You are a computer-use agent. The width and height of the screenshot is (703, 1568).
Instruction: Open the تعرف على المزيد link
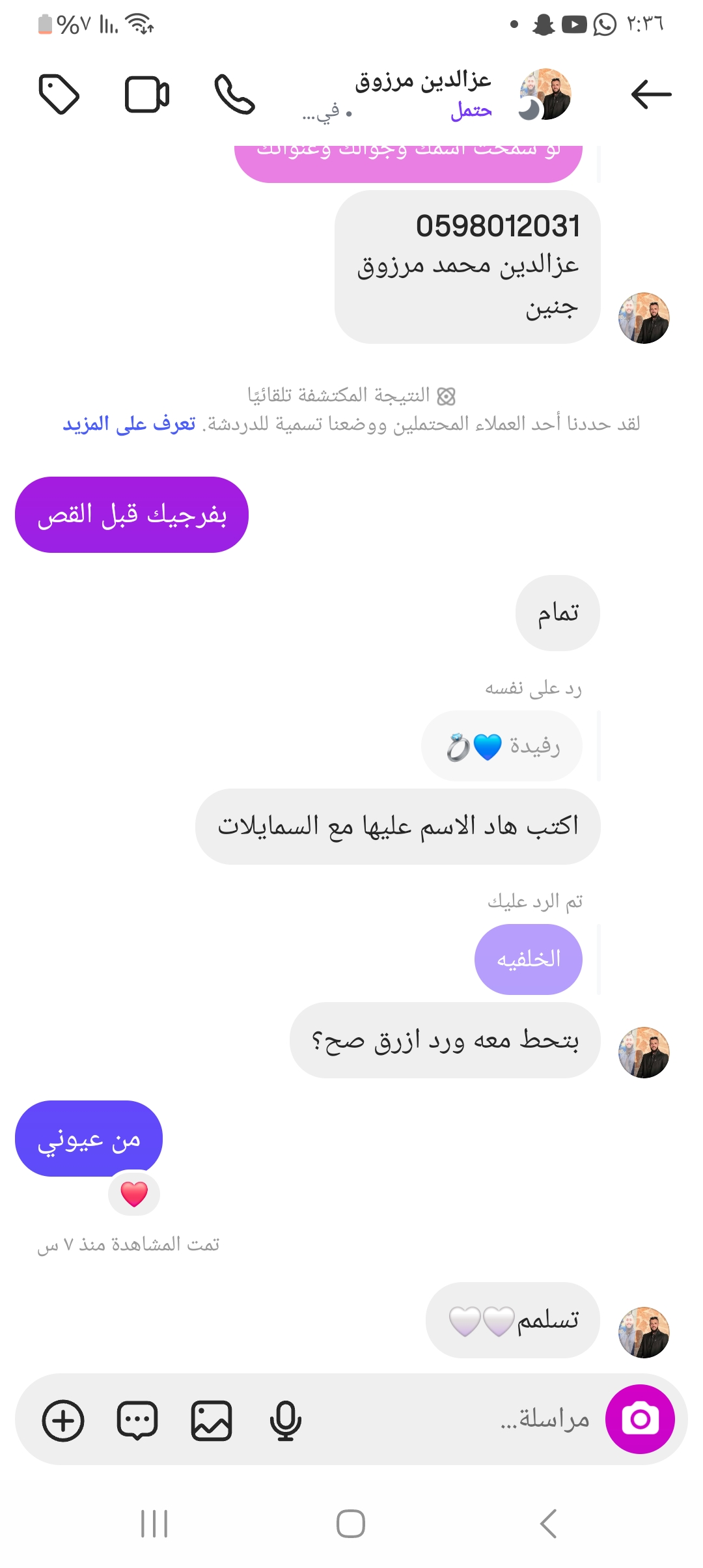point(129,424)
